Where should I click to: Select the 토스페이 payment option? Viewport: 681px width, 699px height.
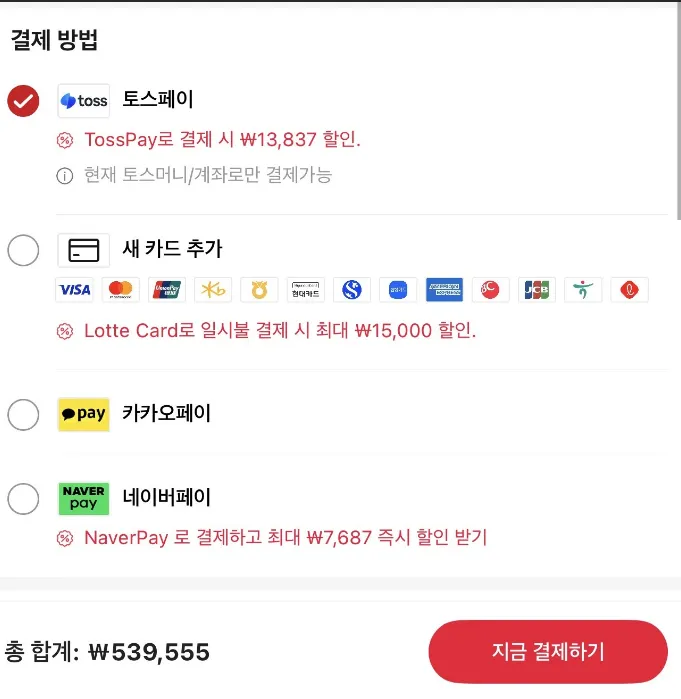click(x=23, y=101)
